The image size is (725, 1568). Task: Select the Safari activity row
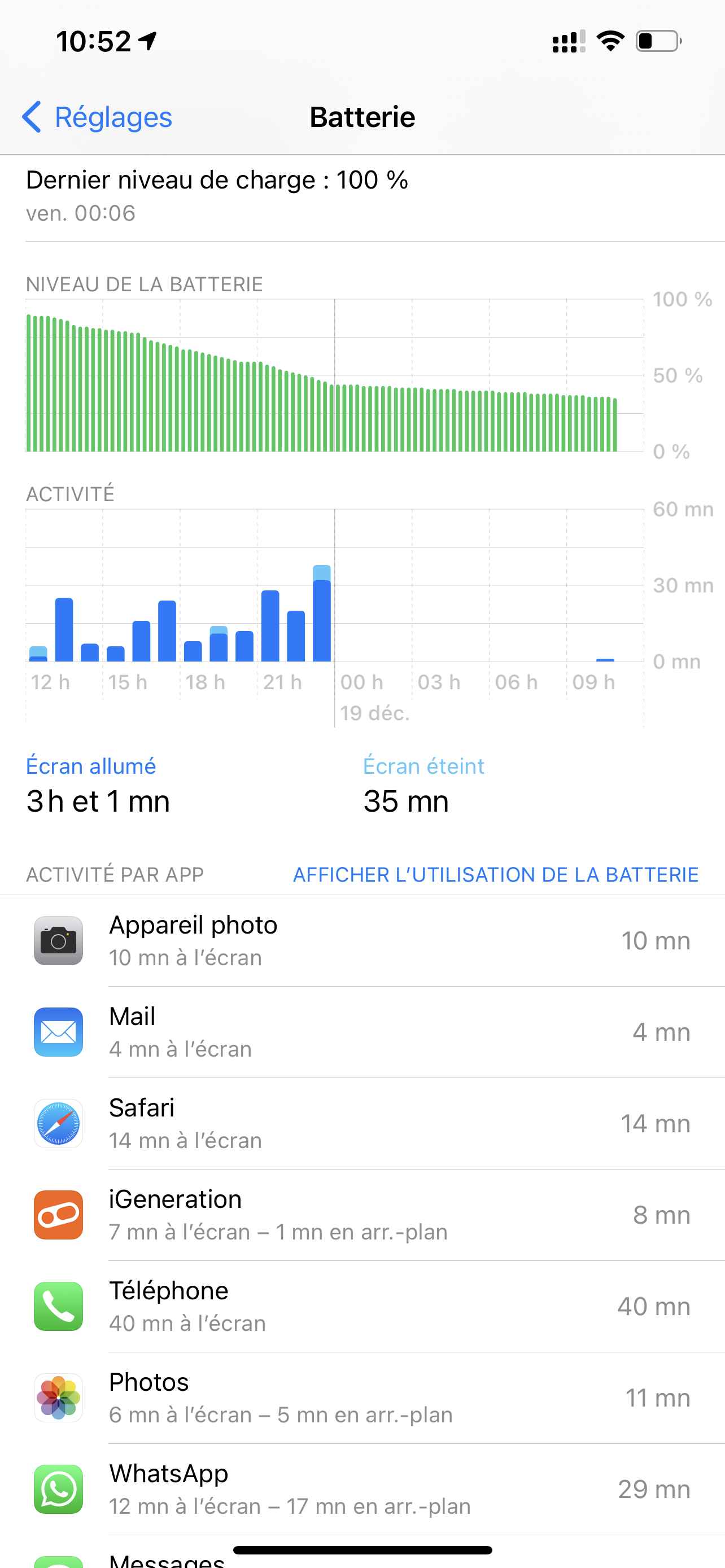pos(362,1123)
